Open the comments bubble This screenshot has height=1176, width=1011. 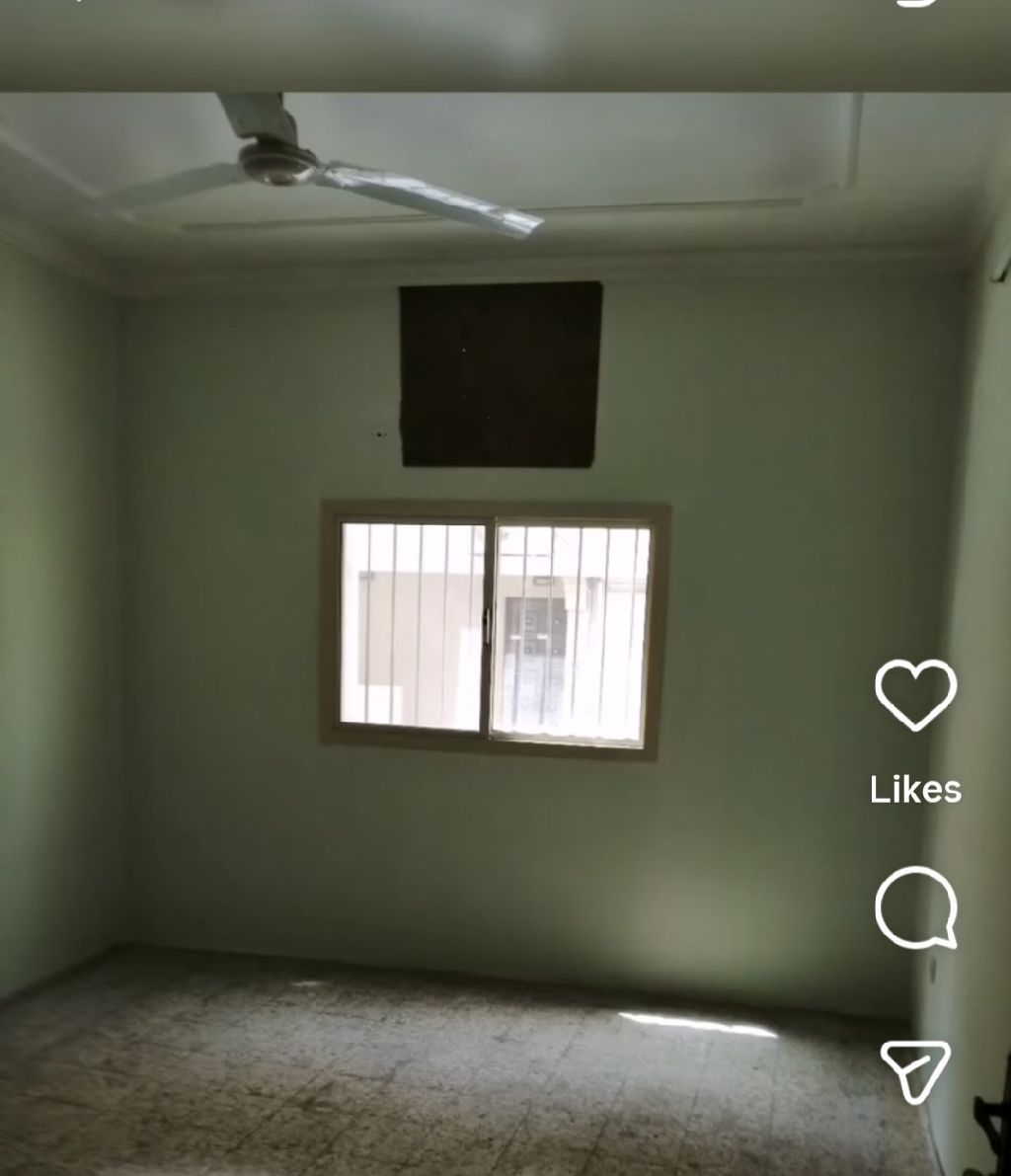coord(915,906)
